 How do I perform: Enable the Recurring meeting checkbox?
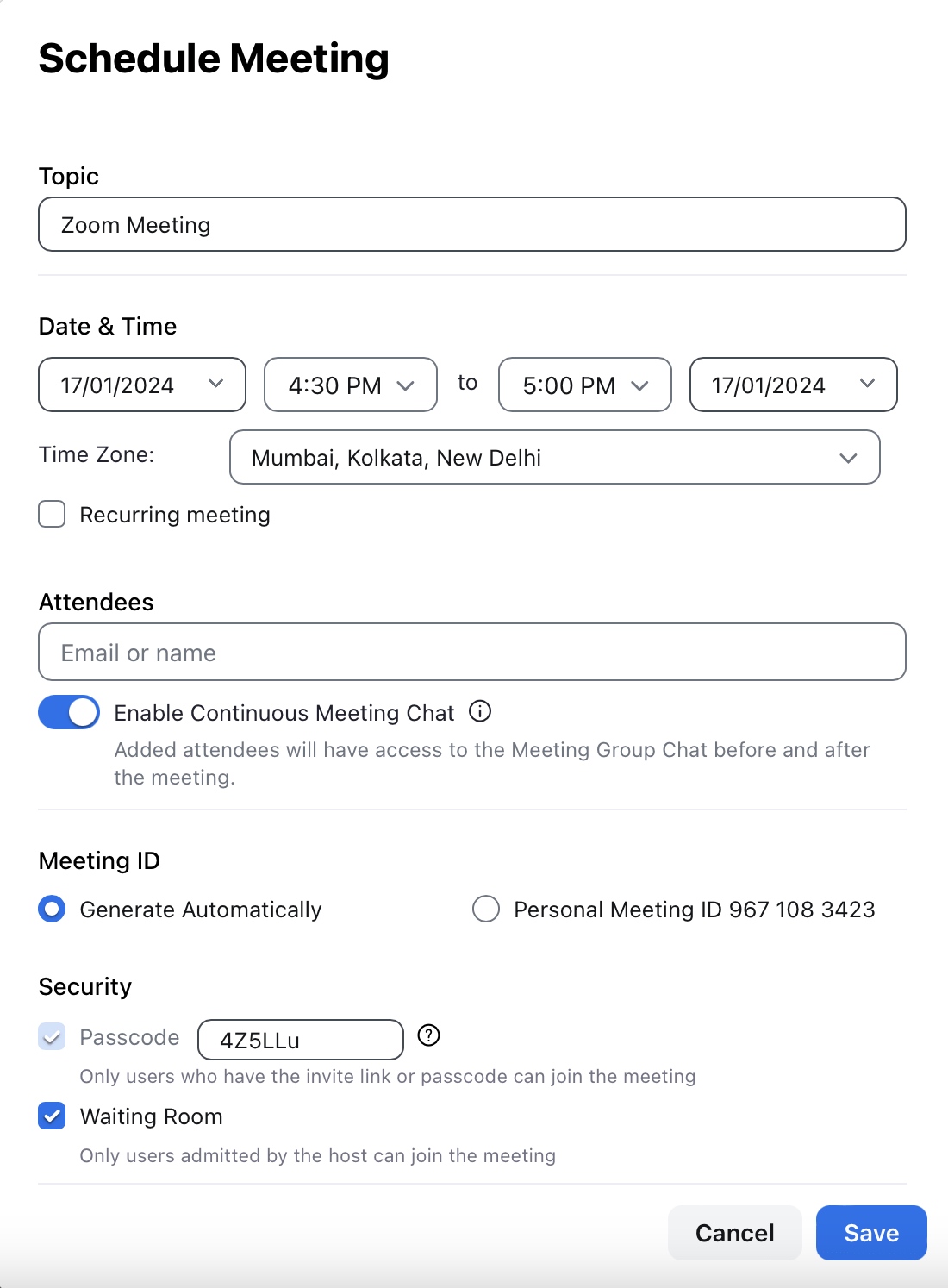pos(51,514)
